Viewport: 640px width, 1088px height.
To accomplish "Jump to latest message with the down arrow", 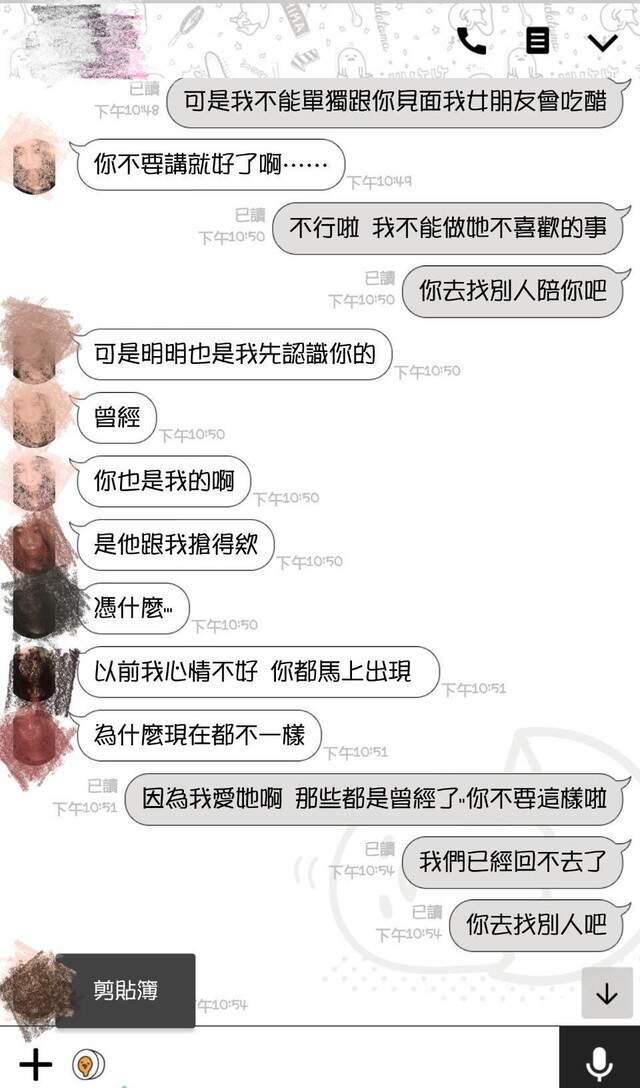I will coord(607,994).
